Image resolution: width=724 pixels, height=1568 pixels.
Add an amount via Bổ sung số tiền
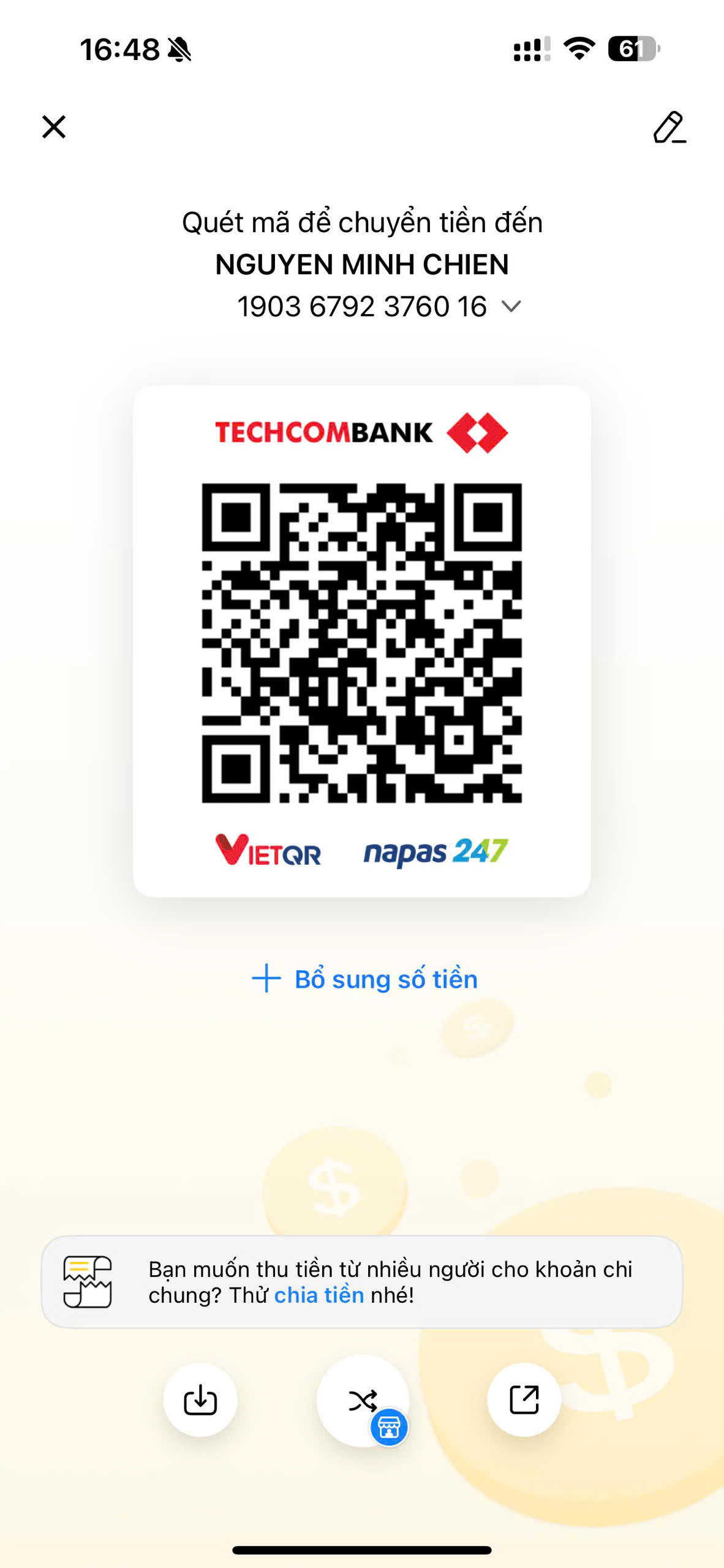pyautogui.click(x=364, y=979)
